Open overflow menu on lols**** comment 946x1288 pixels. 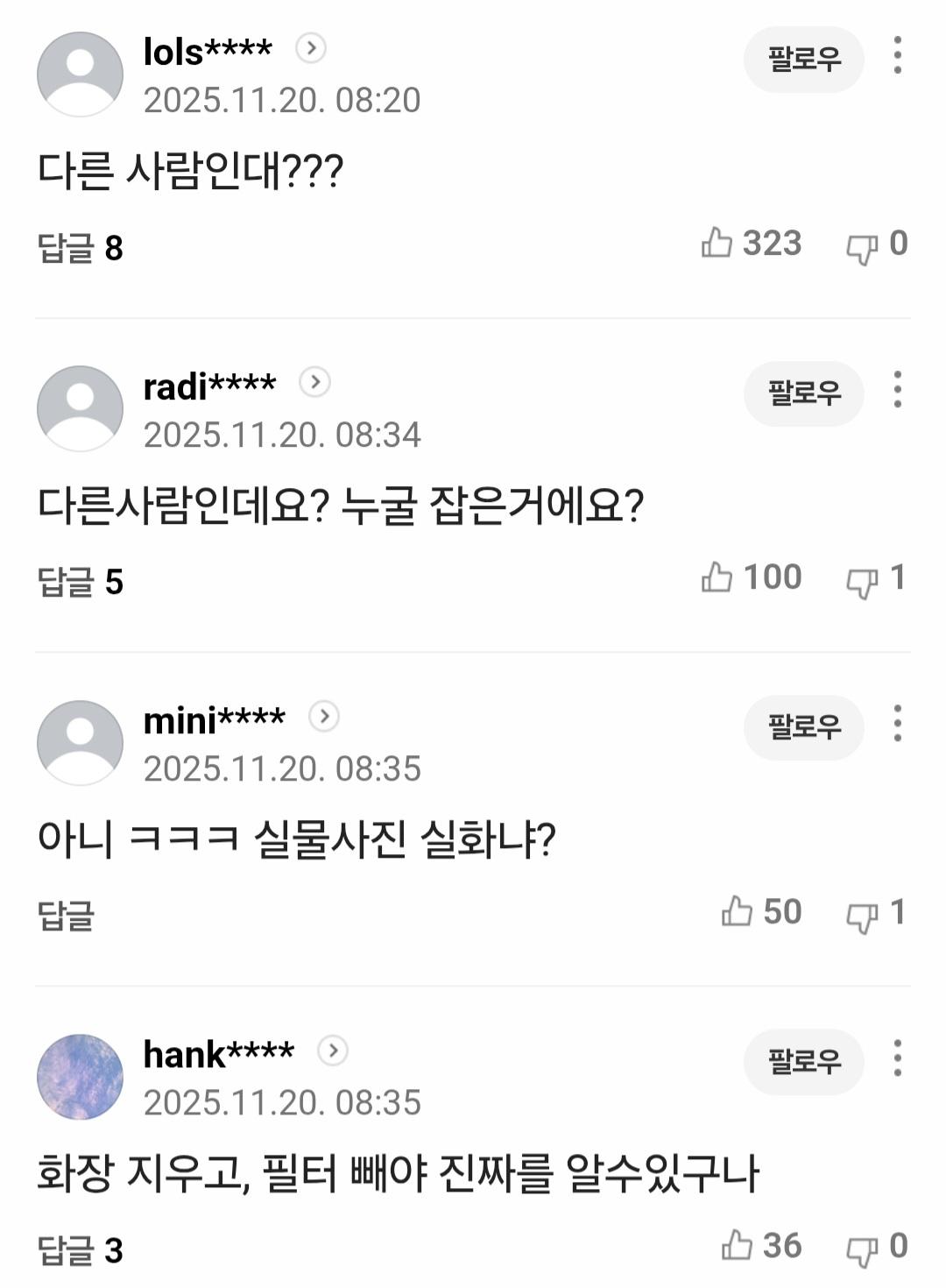click(x=897, y=55)
